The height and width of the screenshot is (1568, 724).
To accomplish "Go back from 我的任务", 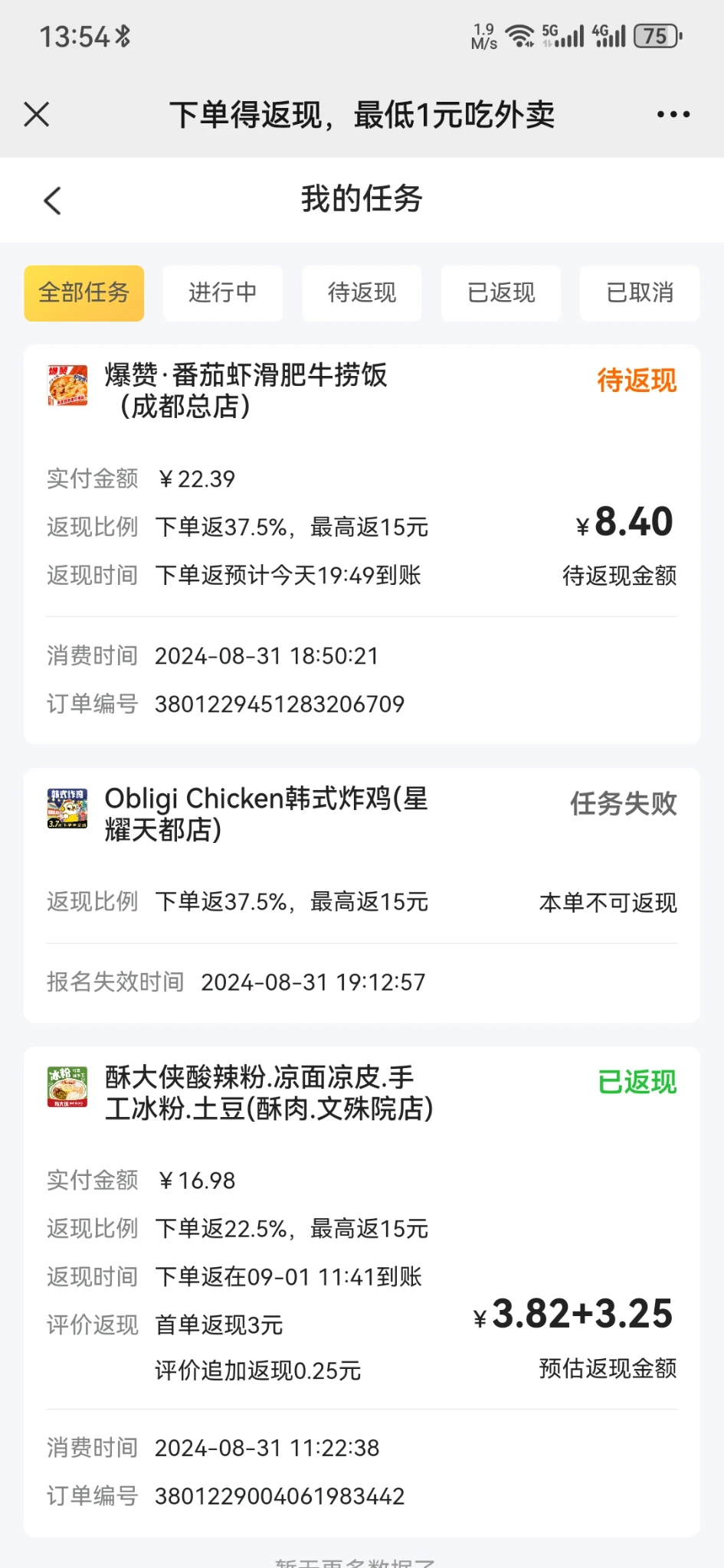I will click(x=52, y=201).
